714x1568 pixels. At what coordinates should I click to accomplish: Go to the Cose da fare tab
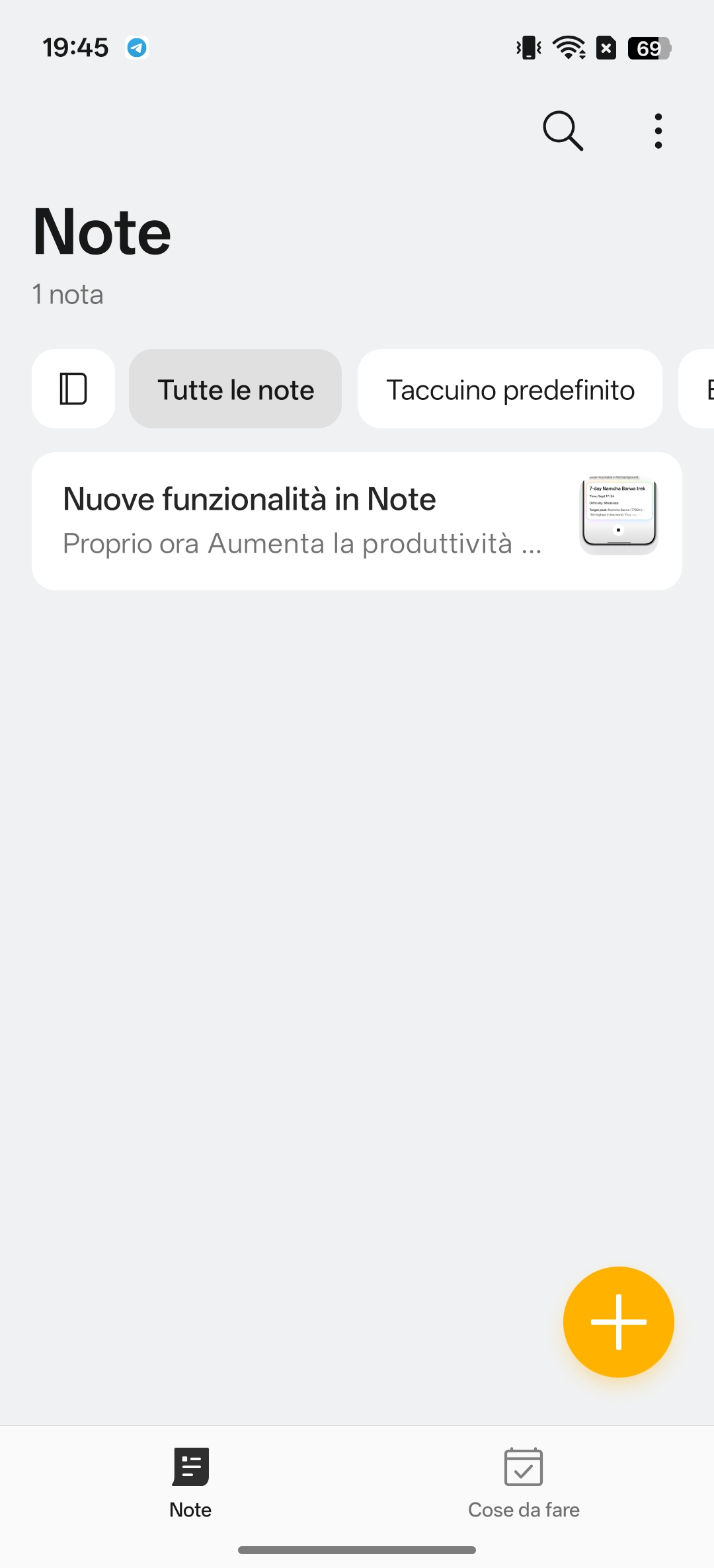tap(524, 1482)
